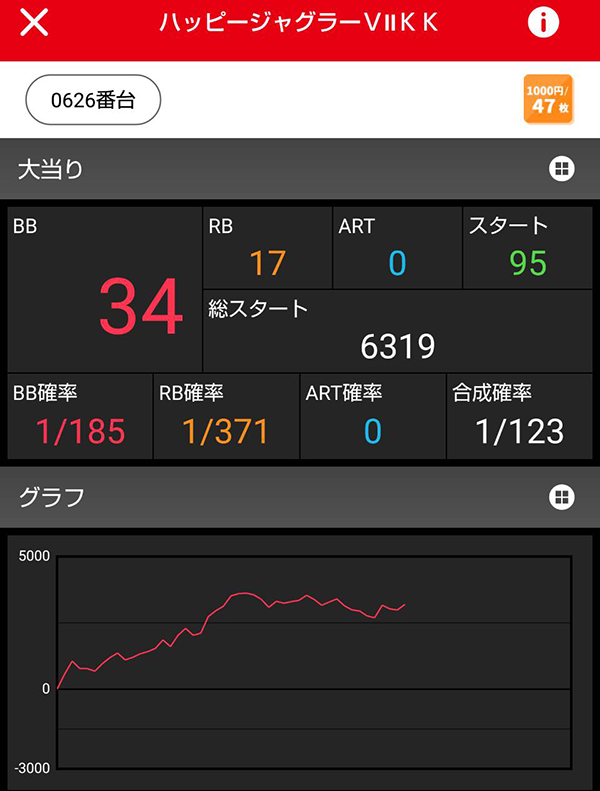600x791 pixels.
Task: Close the ハッピージャグラー machine data screen
Action: pos(34,23)
